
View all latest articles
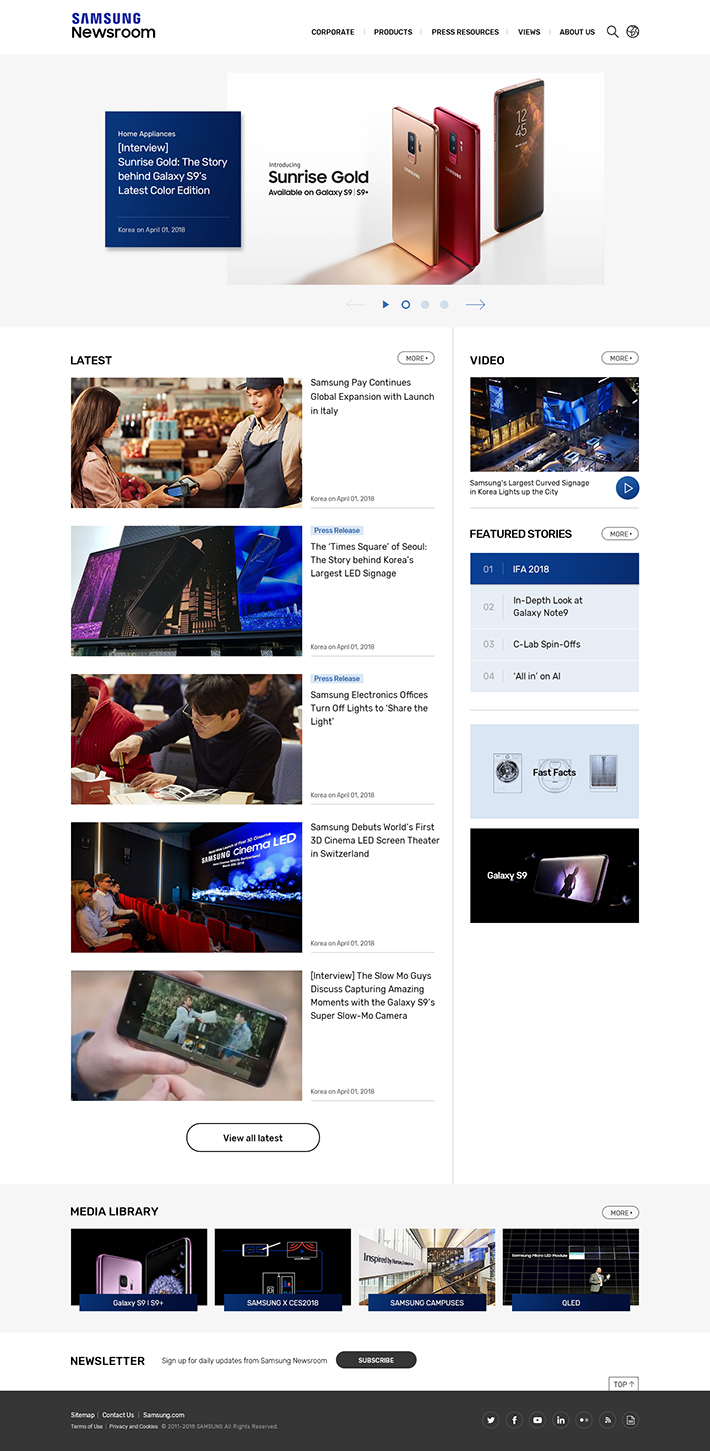pyautogui.click(x=253, y=1138)
